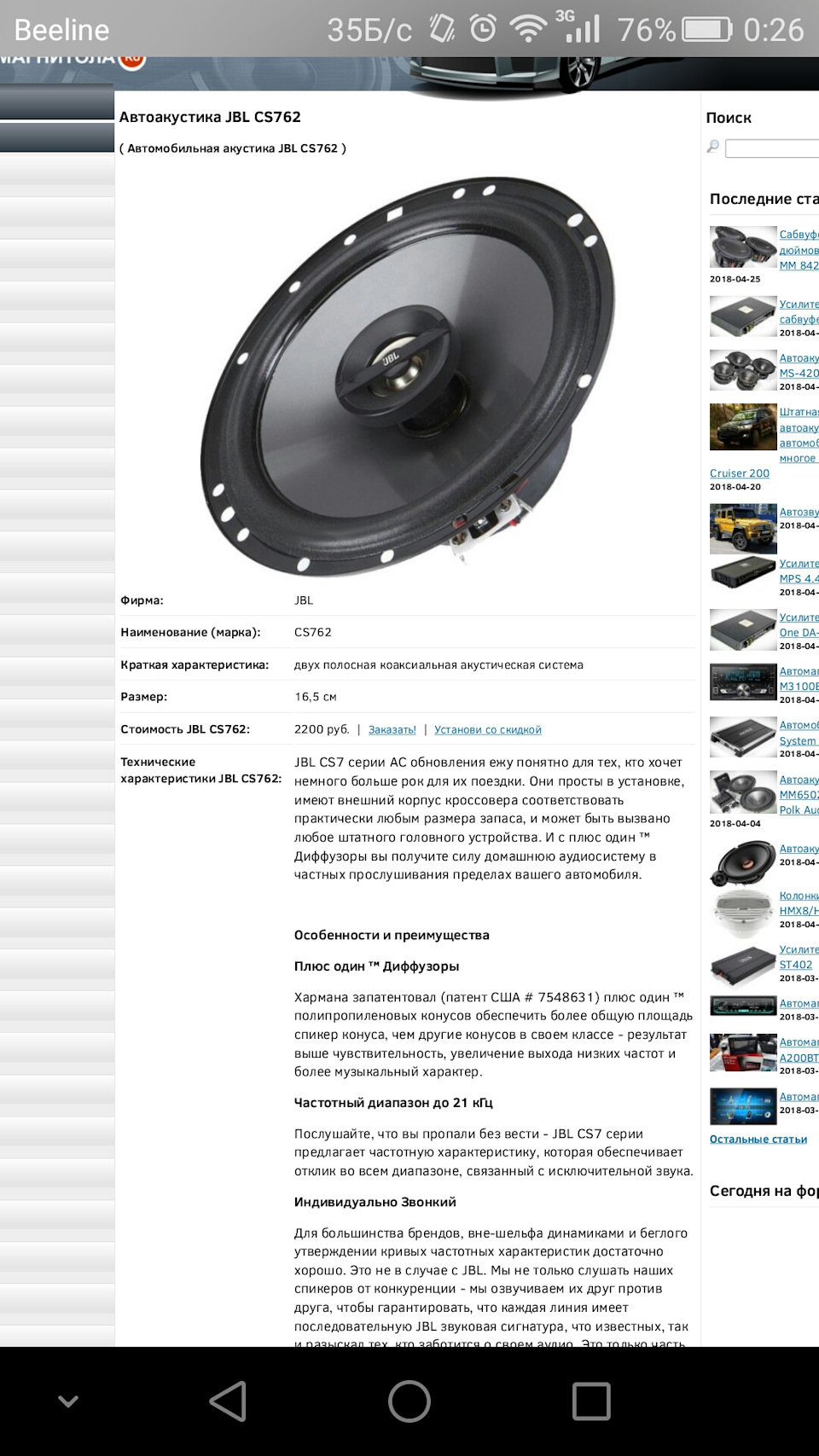The width and height of the screenshot is (819, 1456).
Task: View all articles via Остальные статьи
Action: (x=758, y=1140)
